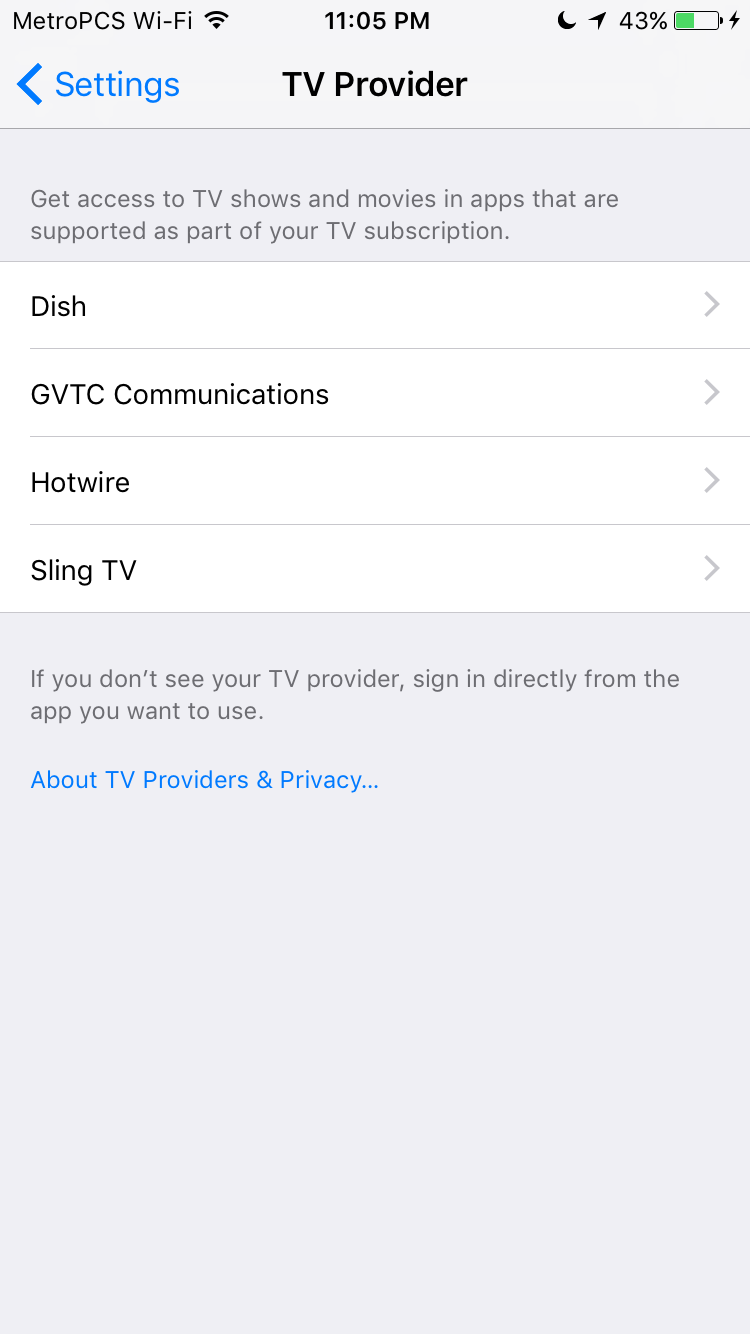Open About TV Providers & Privacy link

click(204, 780)
